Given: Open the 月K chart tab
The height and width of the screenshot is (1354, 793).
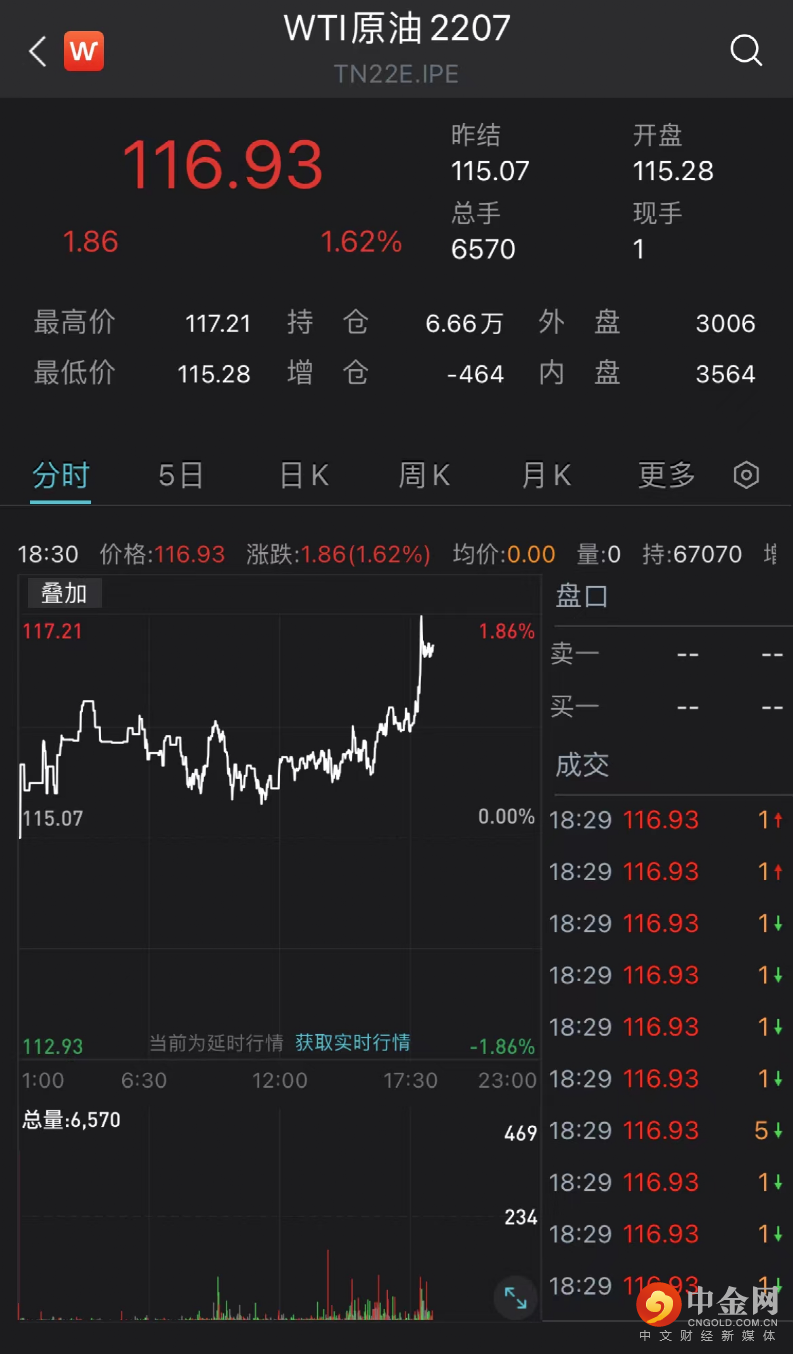Looking at the screenshot, I should (546, 475).
